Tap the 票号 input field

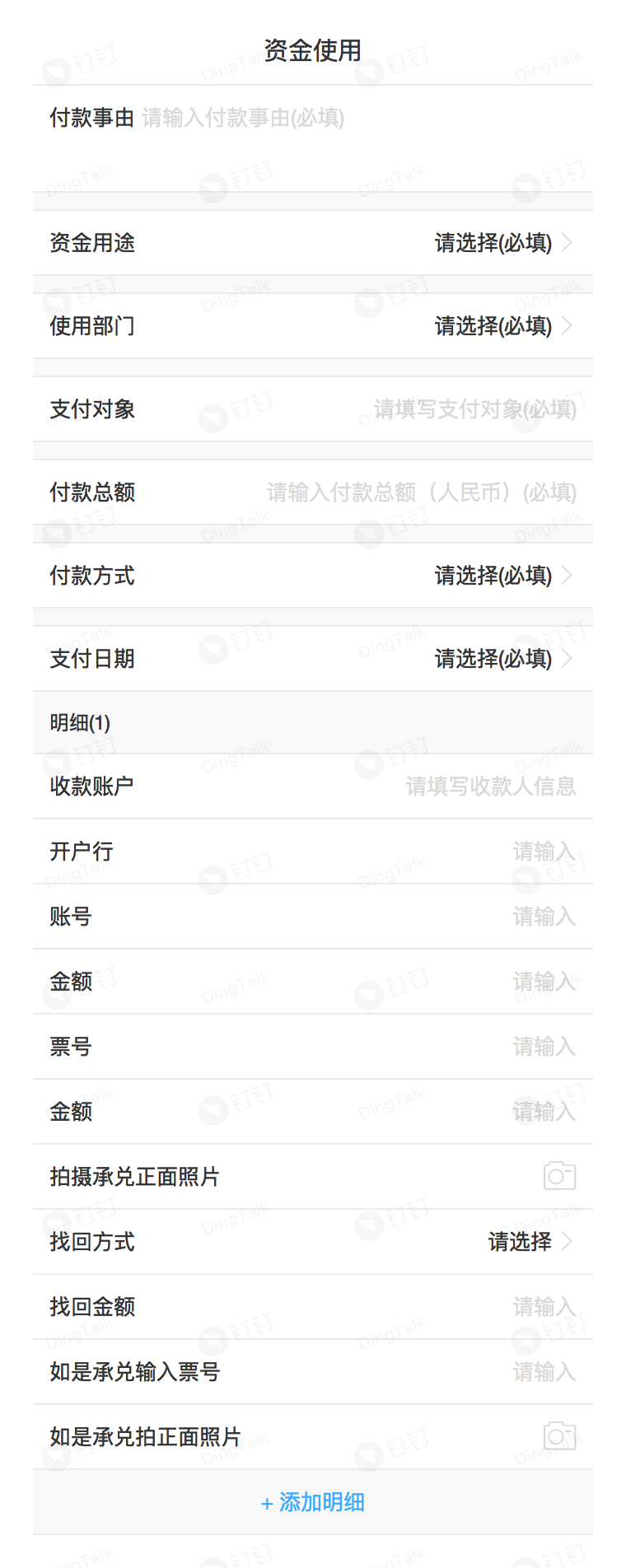tap(544, 1047)
